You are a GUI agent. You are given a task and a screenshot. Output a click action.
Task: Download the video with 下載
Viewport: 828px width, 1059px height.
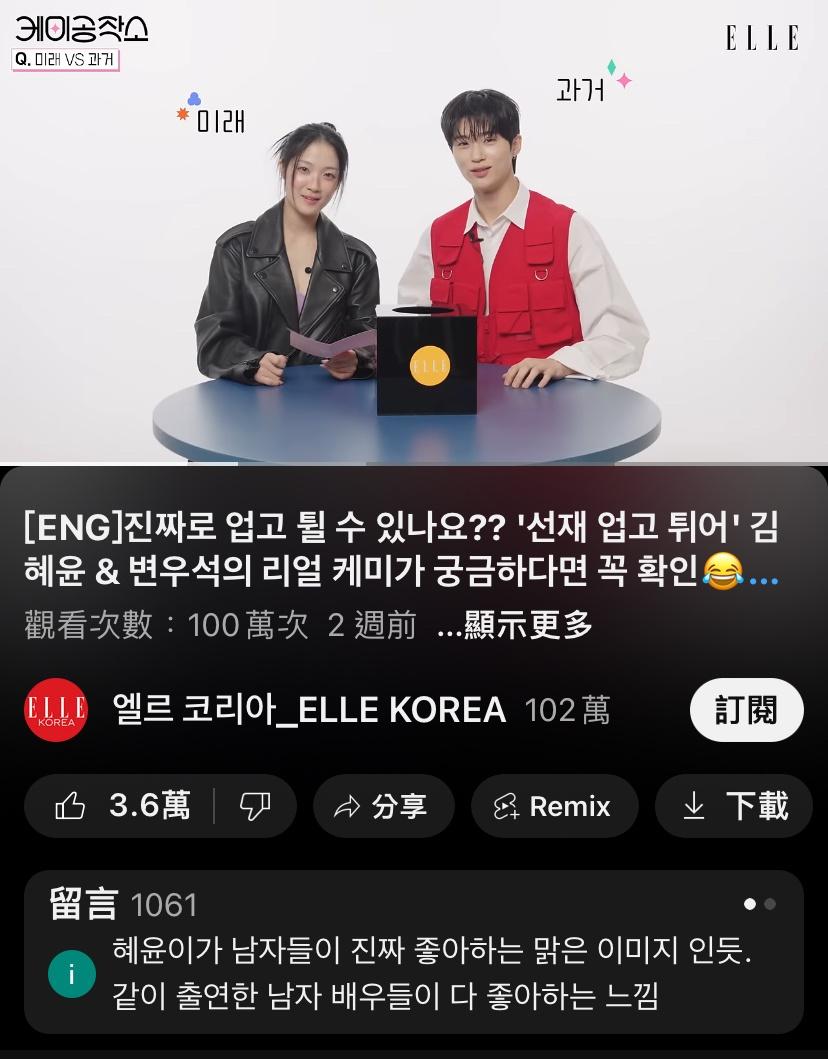733,806
